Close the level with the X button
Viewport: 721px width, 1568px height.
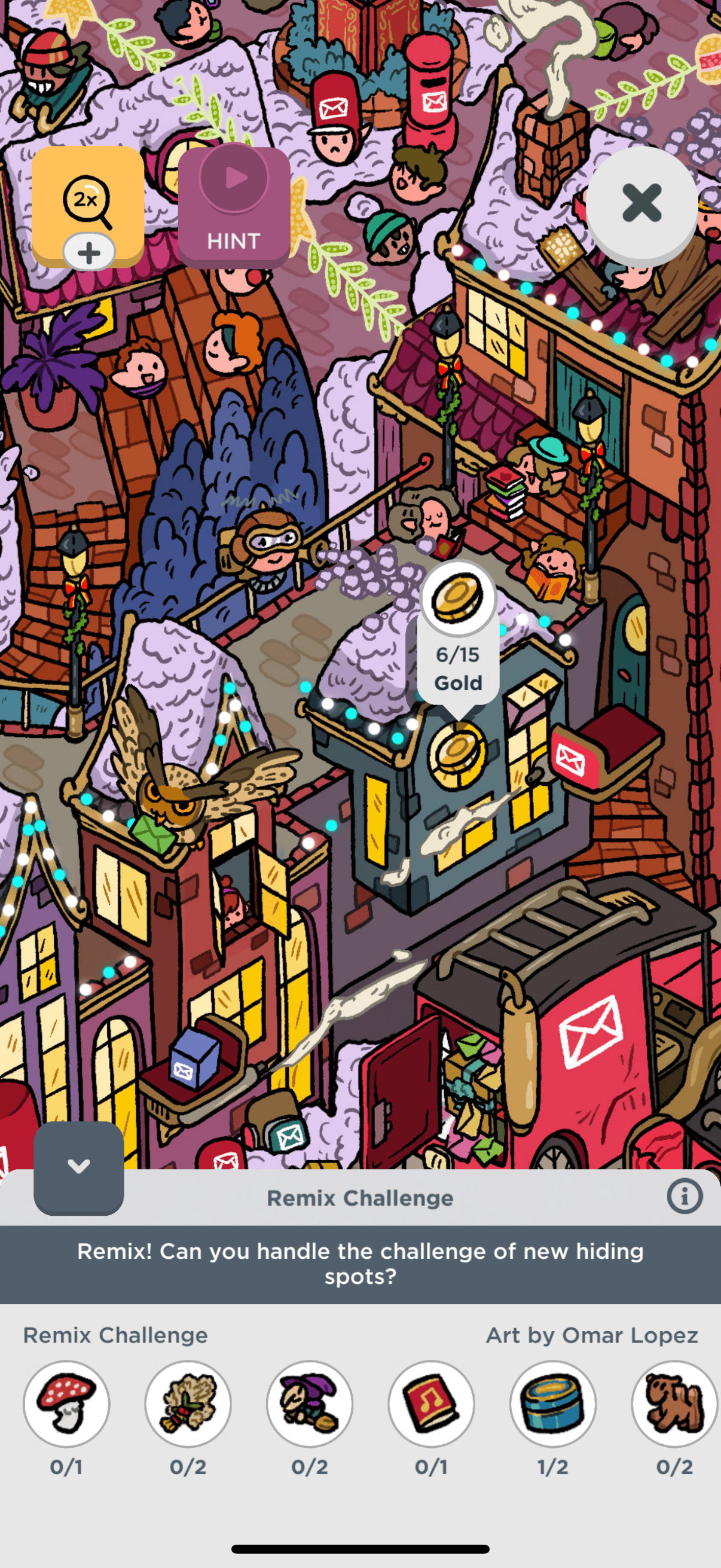641,203
